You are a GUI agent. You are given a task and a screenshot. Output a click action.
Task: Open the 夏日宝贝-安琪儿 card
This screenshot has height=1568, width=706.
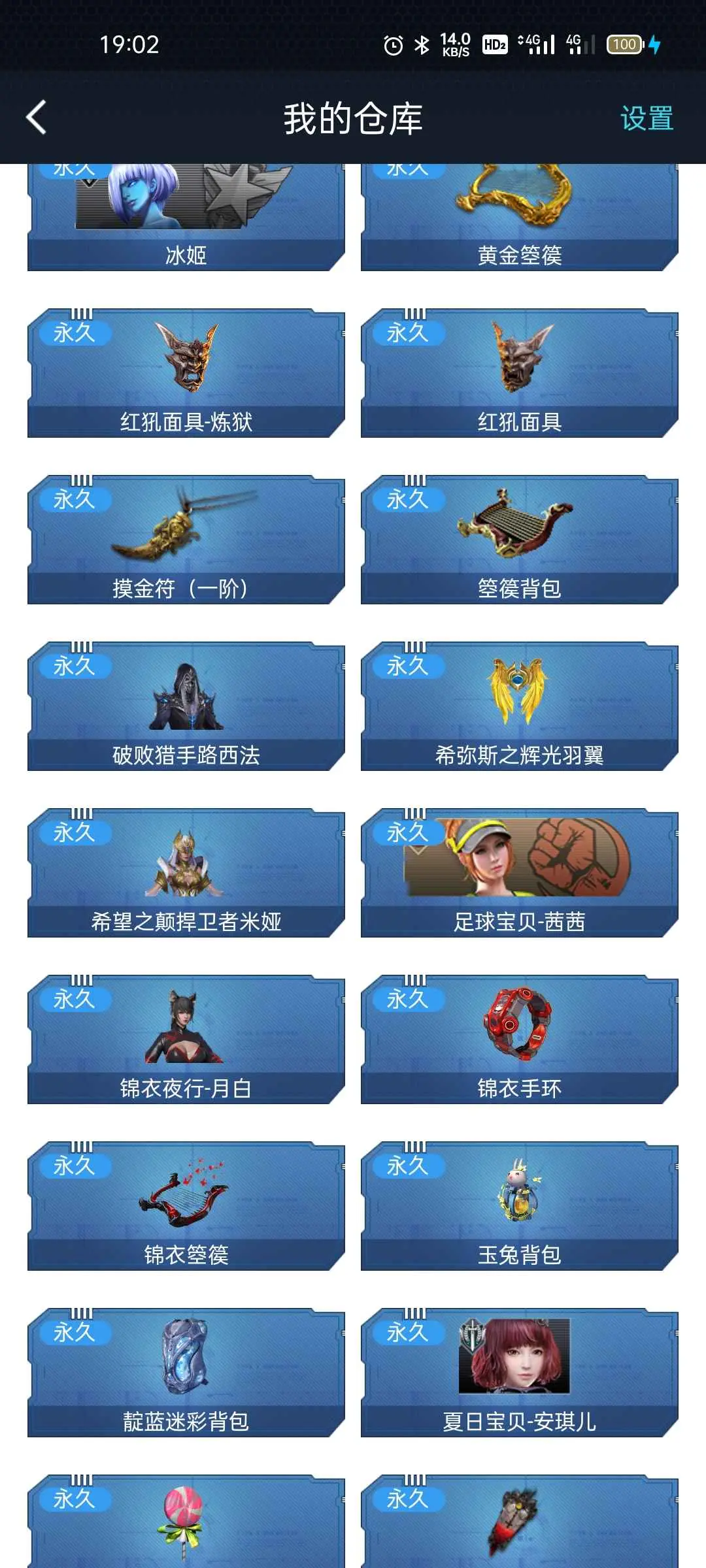[519, 1373]
